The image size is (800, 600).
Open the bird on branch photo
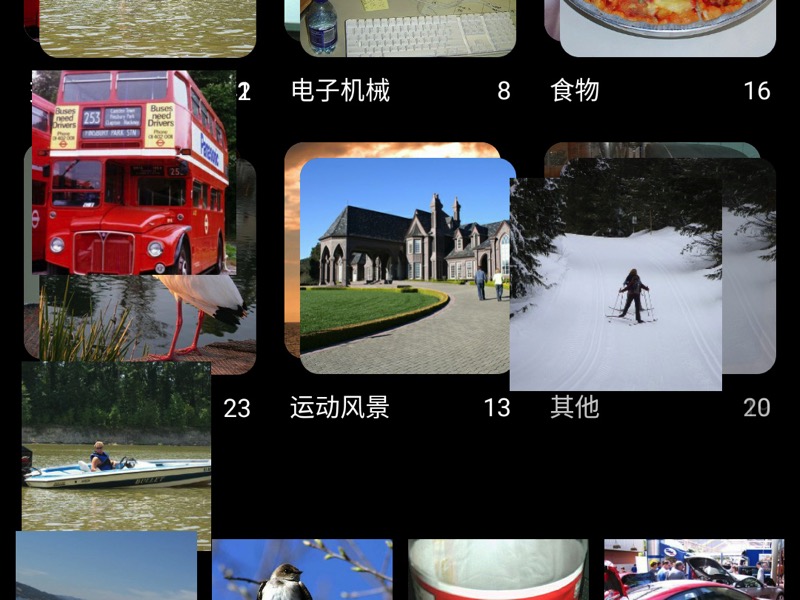click(x=302, y=571)
